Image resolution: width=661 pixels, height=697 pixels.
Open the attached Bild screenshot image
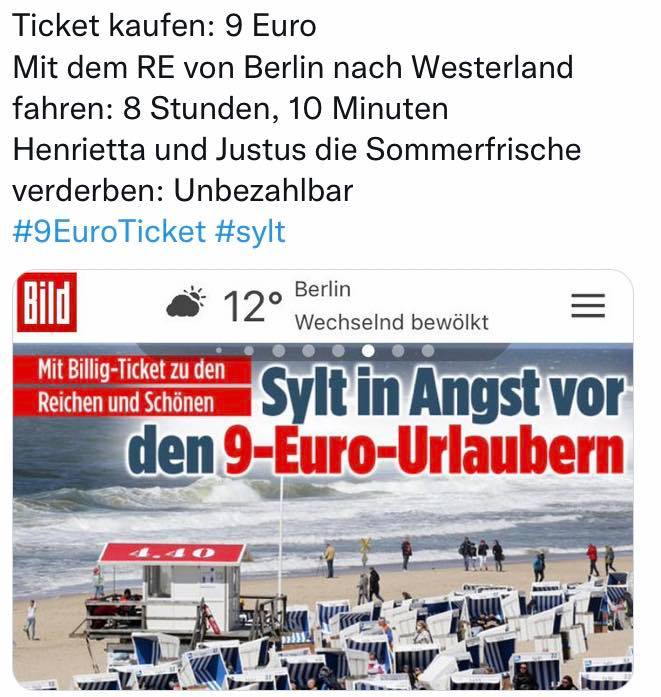click(322, 520)
